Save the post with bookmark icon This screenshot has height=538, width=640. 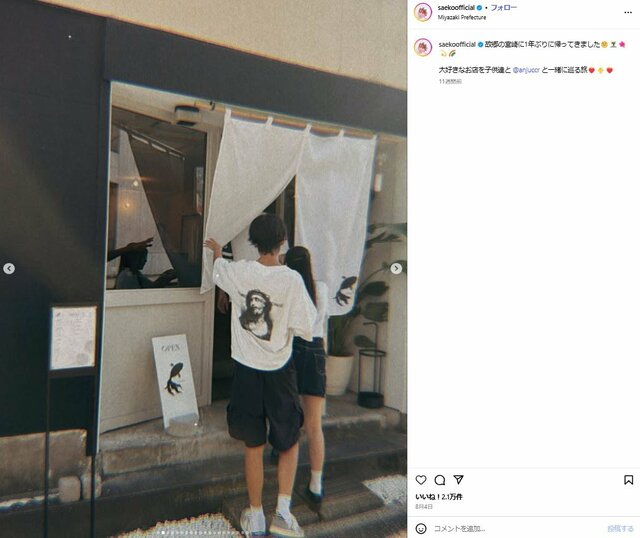[x=628, y=480]
